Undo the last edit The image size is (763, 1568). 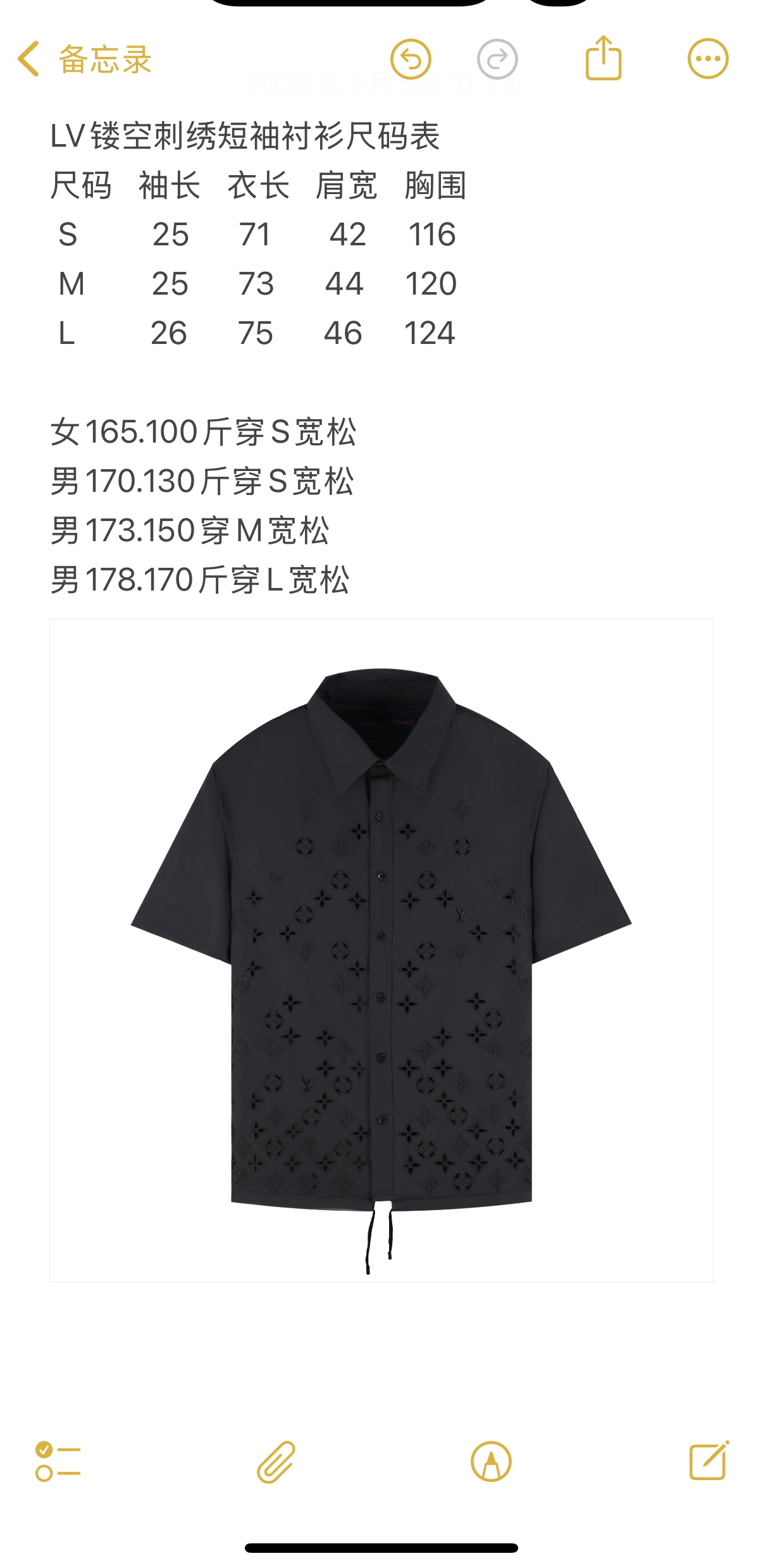(x=411, y=59)
